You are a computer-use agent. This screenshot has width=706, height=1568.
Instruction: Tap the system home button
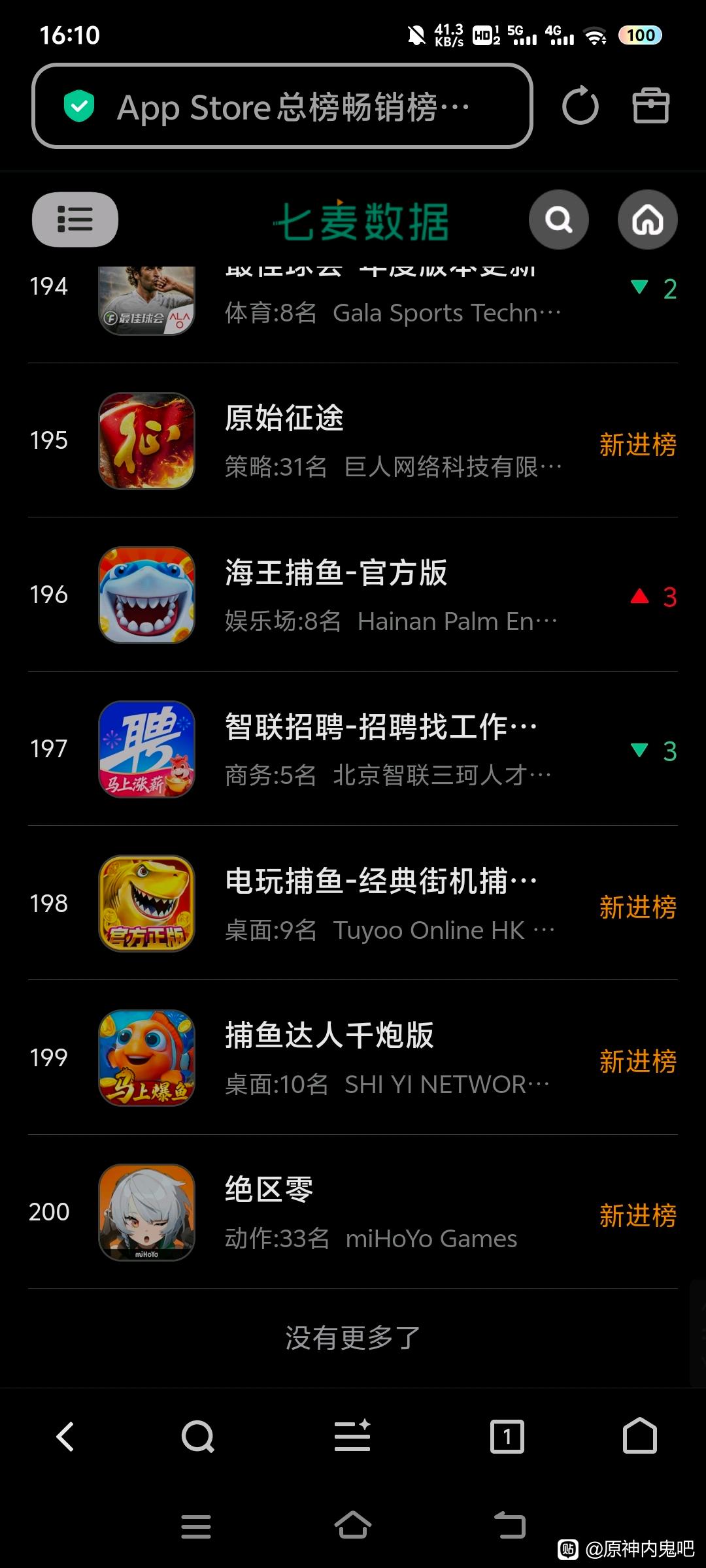click(x=353, y=1526)
